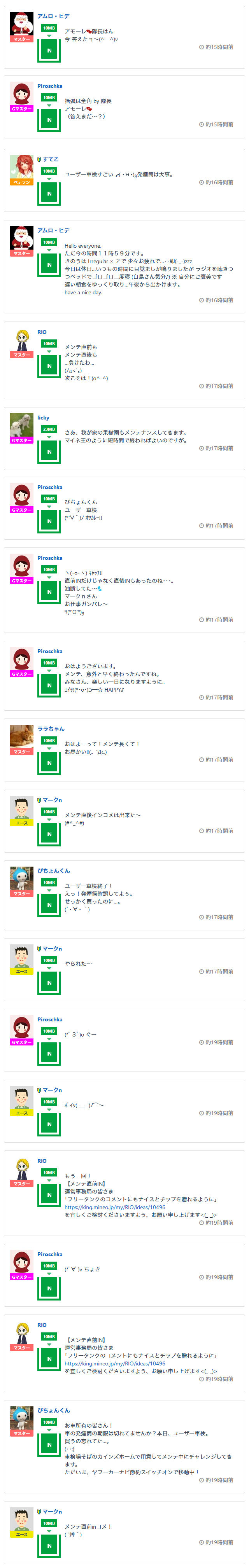Open ぴちょんくん's name on the ユーザー車検終了 comment

coord(54,871)
